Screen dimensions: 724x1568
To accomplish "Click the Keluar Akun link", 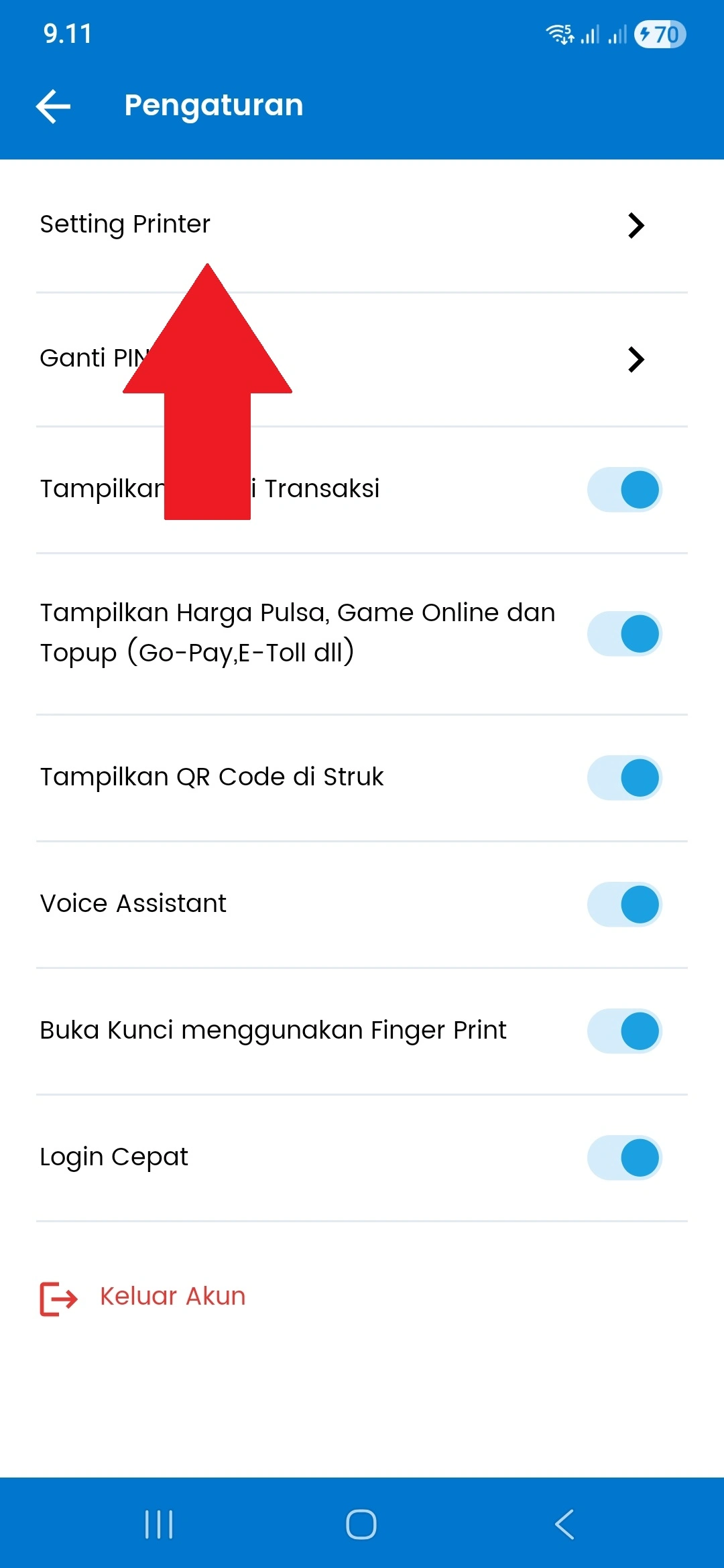I will tap(172, 1296).
